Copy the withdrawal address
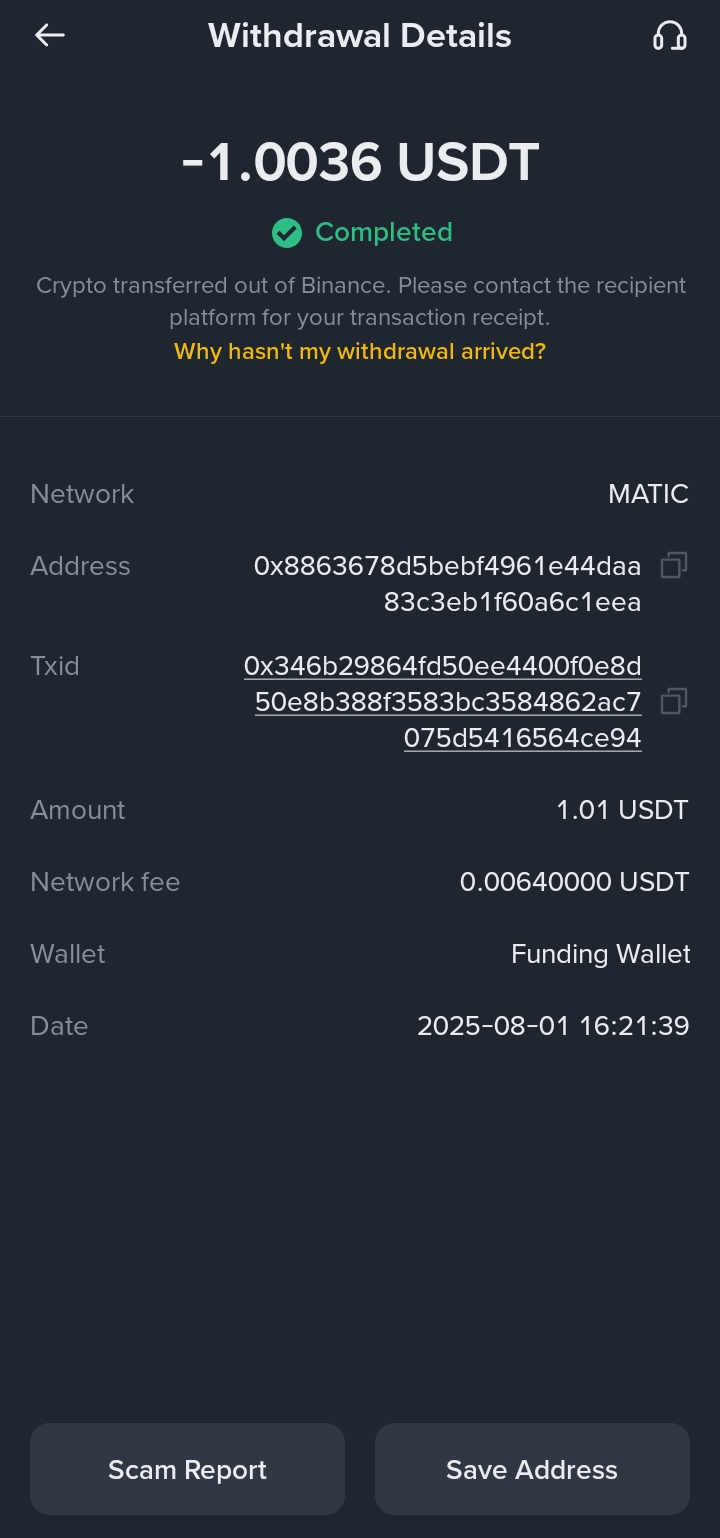The height and width of the screenshot is (1538, 720). tap(674, 566)
